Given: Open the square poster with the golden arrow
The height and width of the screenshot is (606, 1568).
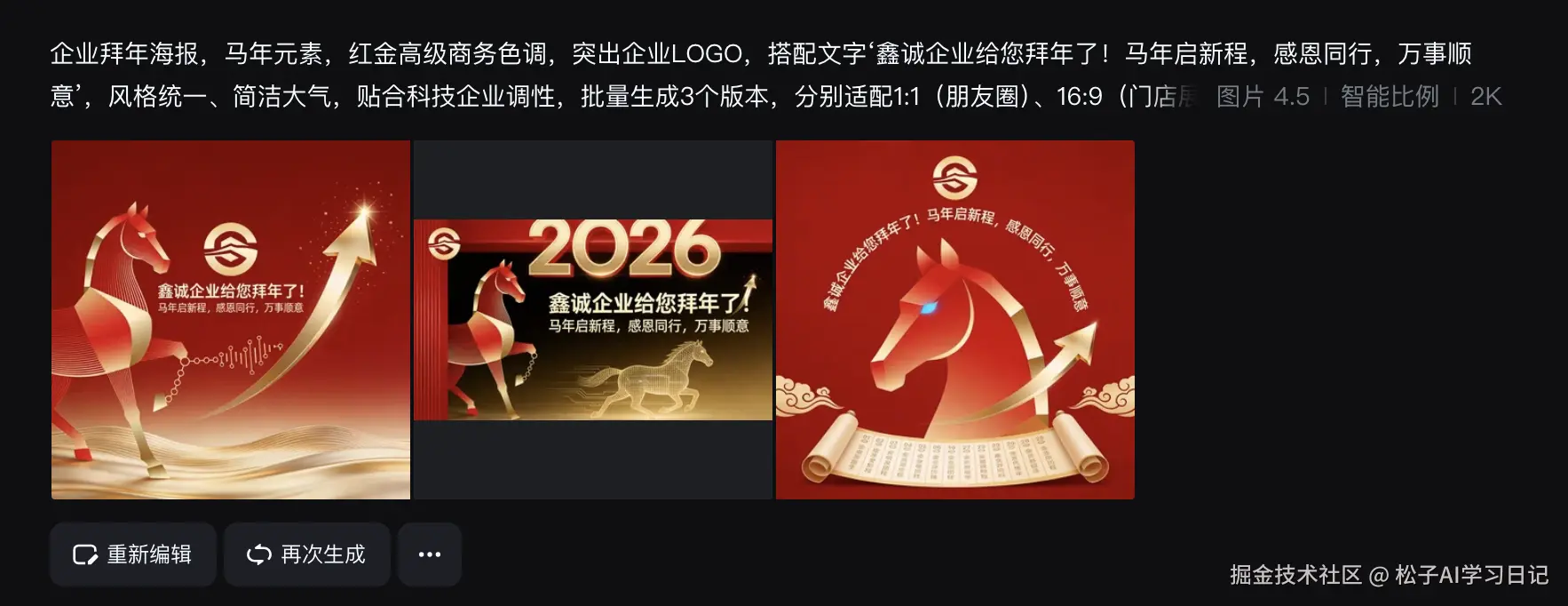Looking at the screenshot, I should pyautogui.click(x=231, y=320).
